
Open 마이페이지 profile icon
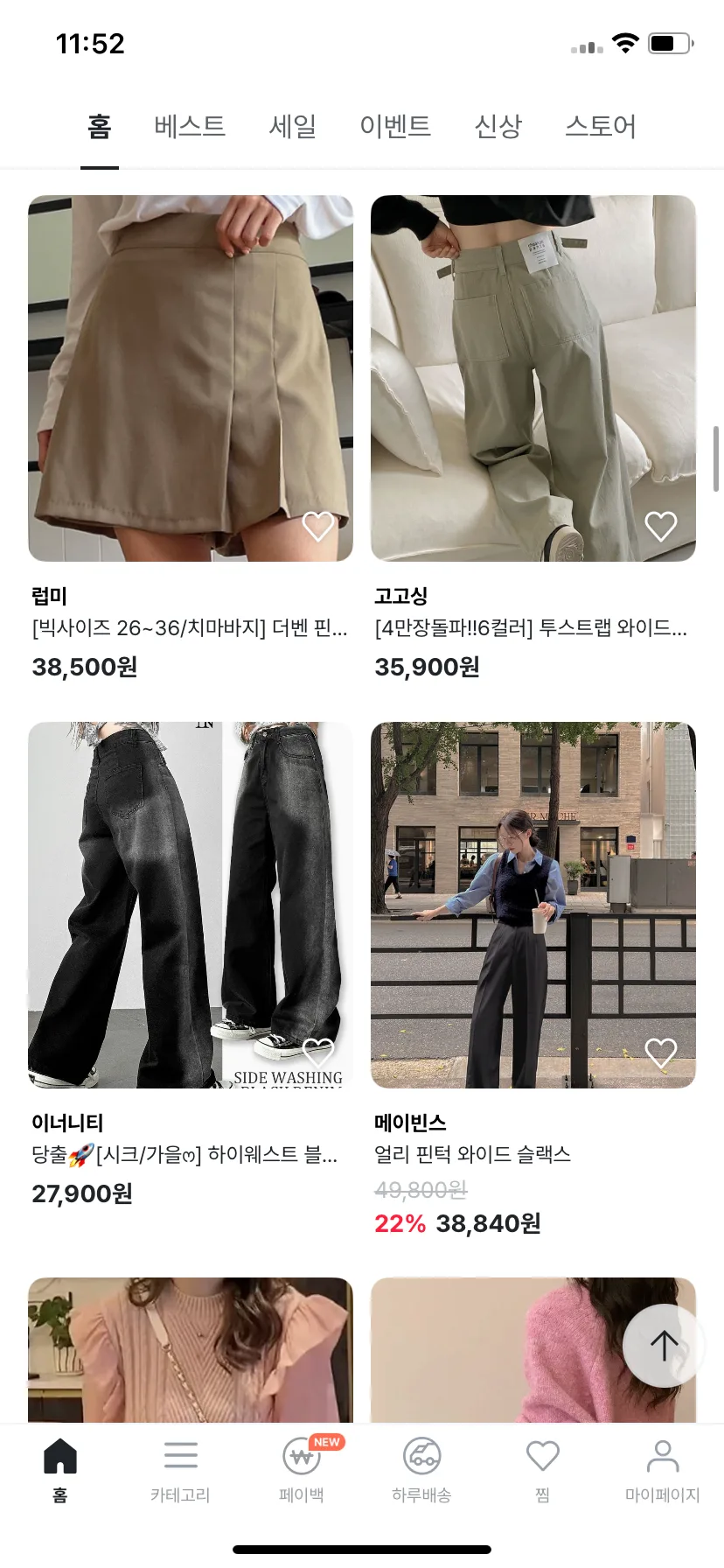click(x=663, y=1455)
